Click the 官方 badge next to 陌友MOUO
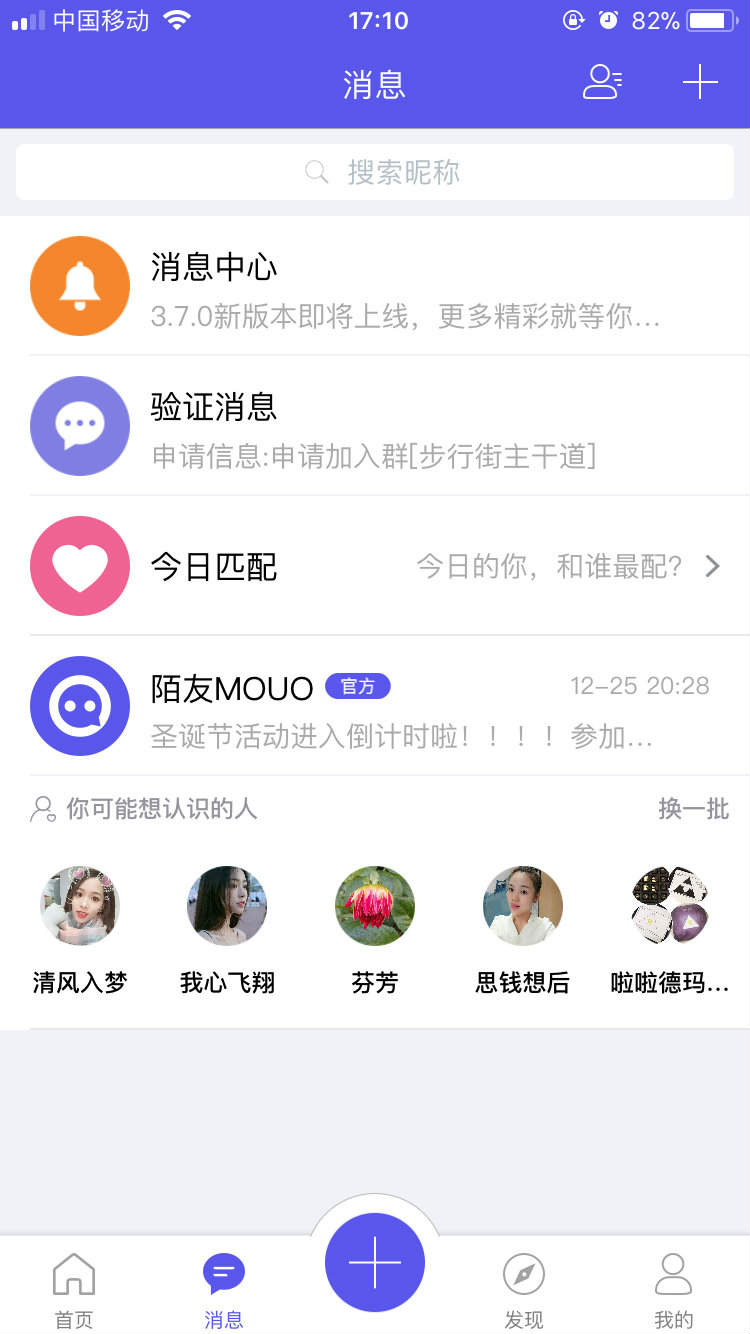The width and height of the screenshot is (750, 1334). [x=357, y=686]
